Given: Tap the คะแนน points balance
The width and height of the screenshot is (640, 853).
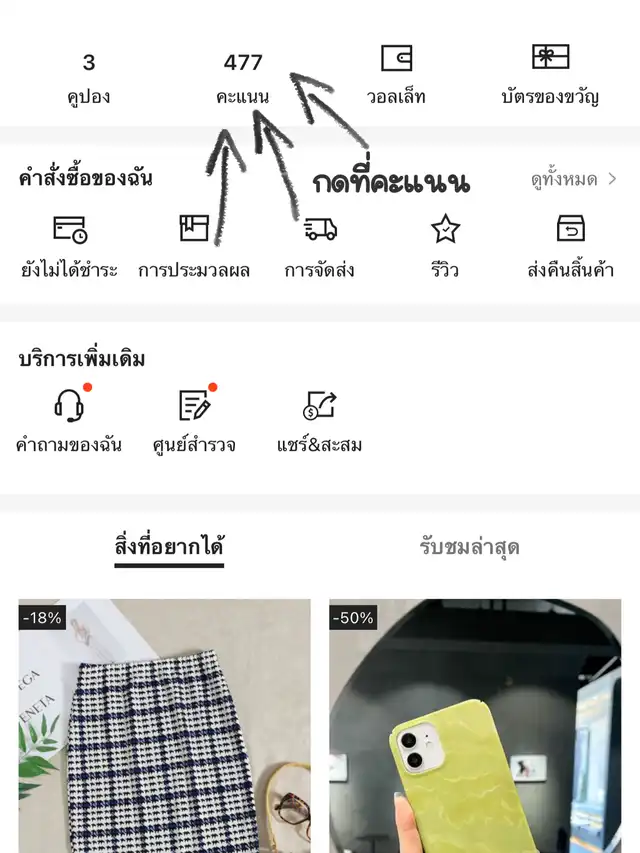Looking at the screenshot, I should (243, 78).
